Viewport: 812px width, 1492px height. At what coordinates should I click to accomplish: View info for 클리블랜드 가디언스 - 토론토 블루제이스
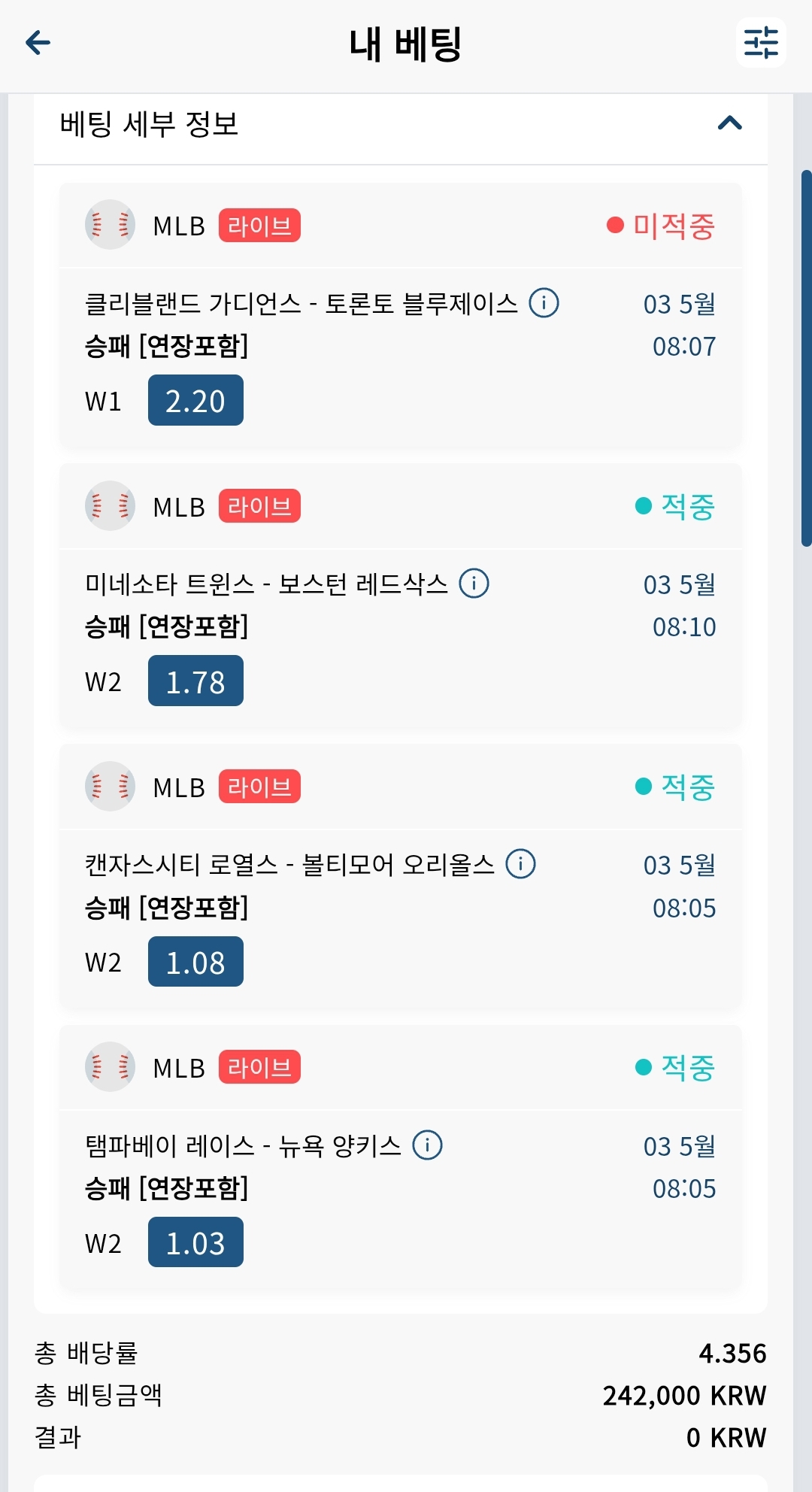[x=544, y=303]
